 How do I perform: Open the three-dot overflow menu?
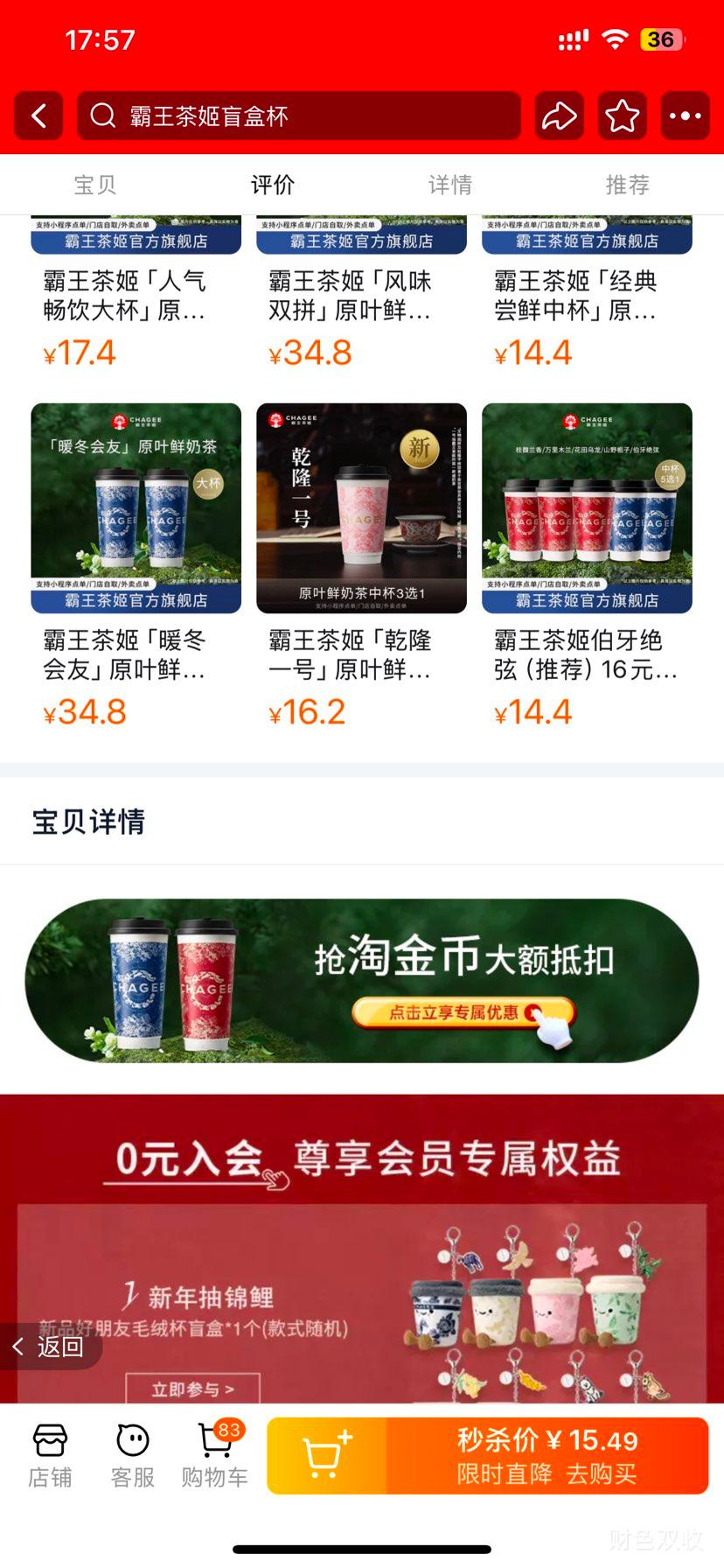685,115
